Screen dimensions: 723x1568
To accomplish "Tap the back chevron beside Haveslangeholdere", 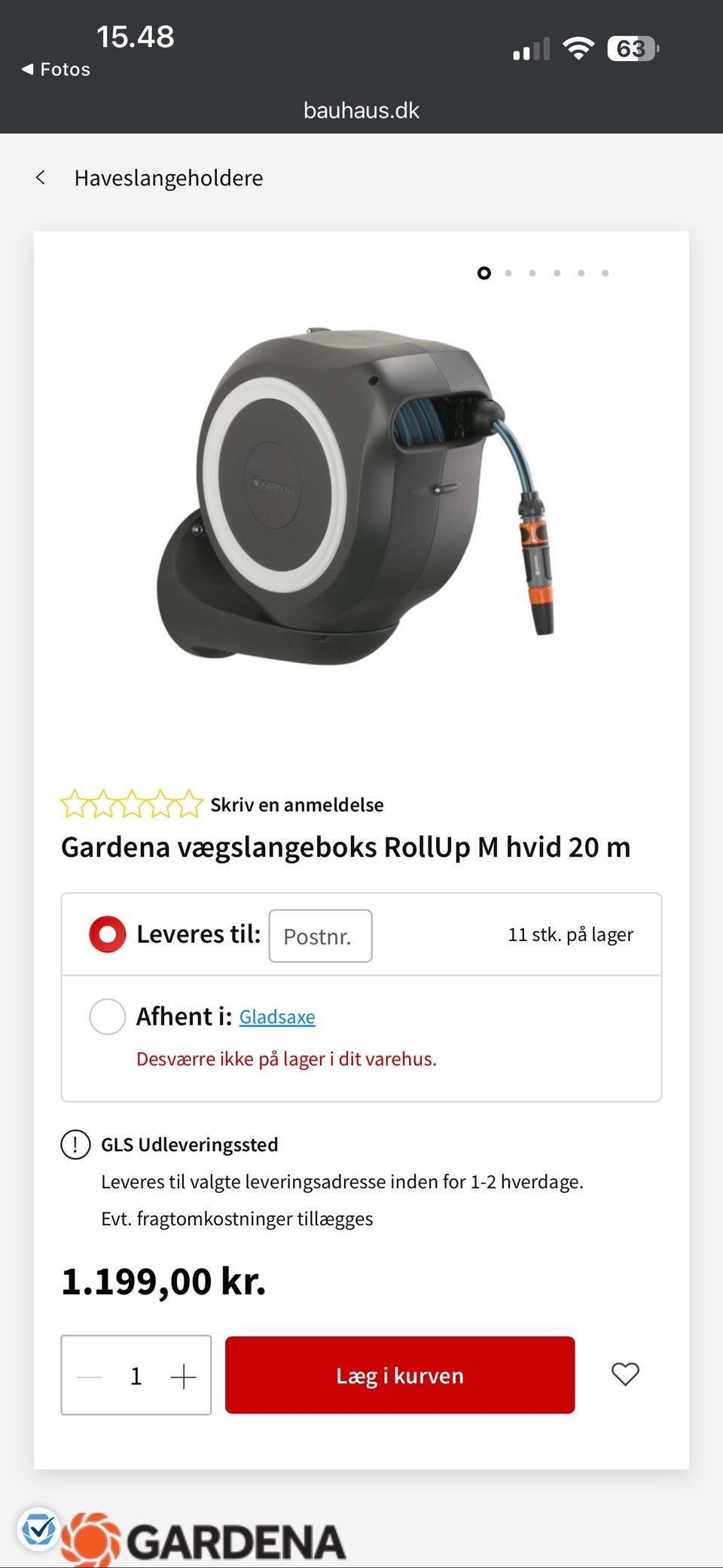I will coord(40,178).
